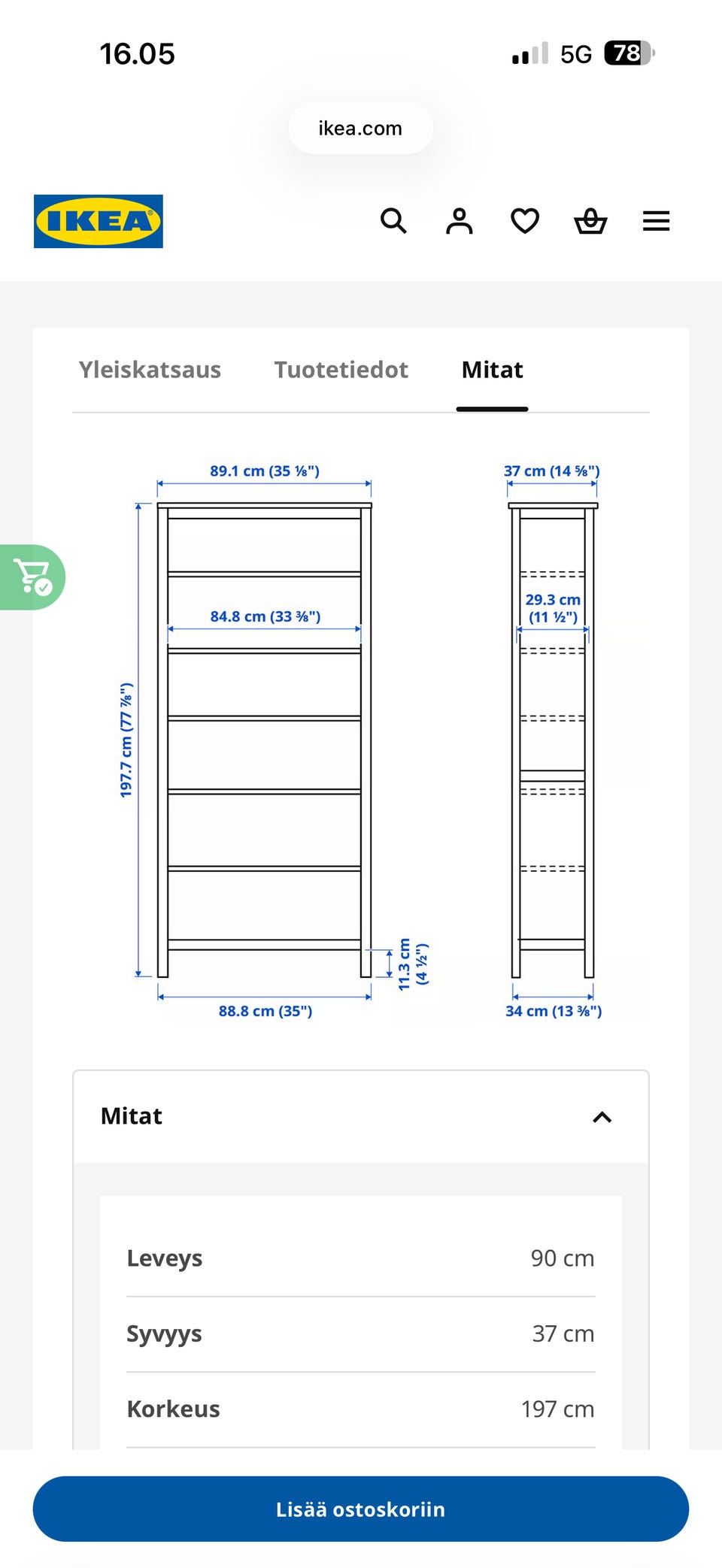Viewport: 722px width, 1568px height.
Task: Go to the IKEA home page logo
Action: click(x=99, y=221)
